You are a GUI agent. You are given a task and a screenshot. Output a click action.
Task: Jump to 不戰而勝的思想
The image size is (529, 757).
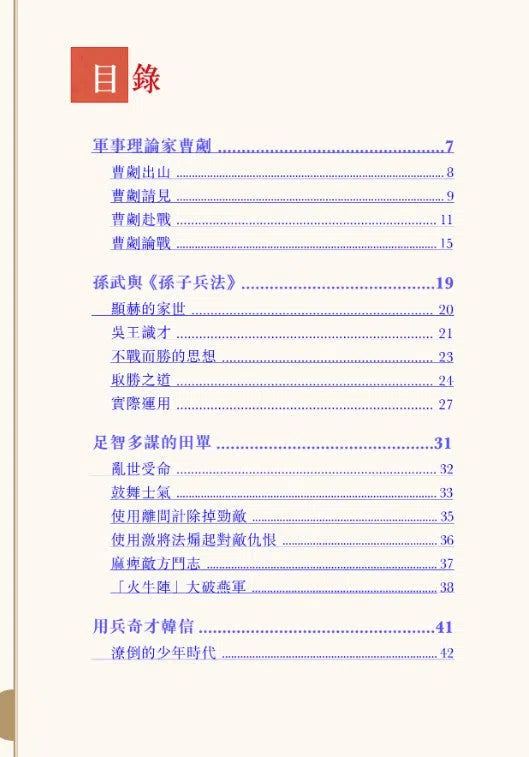[282, 356]
